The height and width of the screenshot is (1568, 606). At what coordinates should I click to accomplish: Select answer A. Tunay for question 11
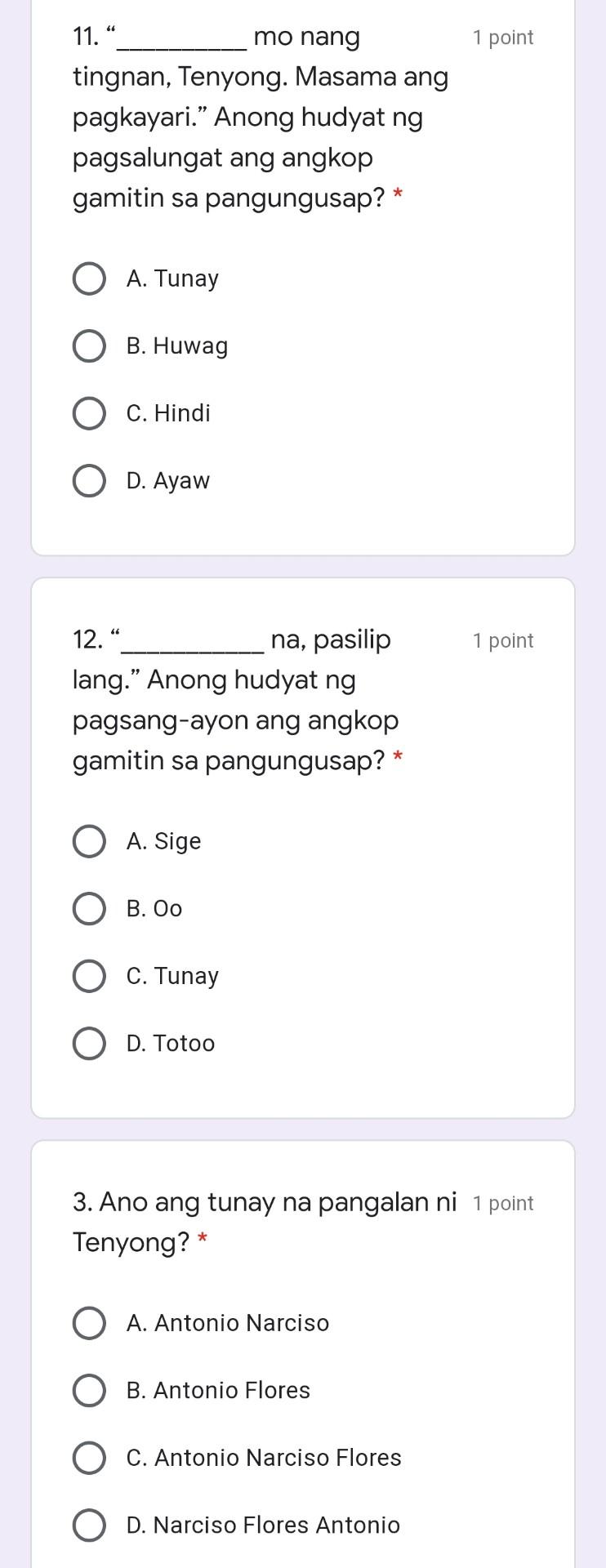pos(89,278)
